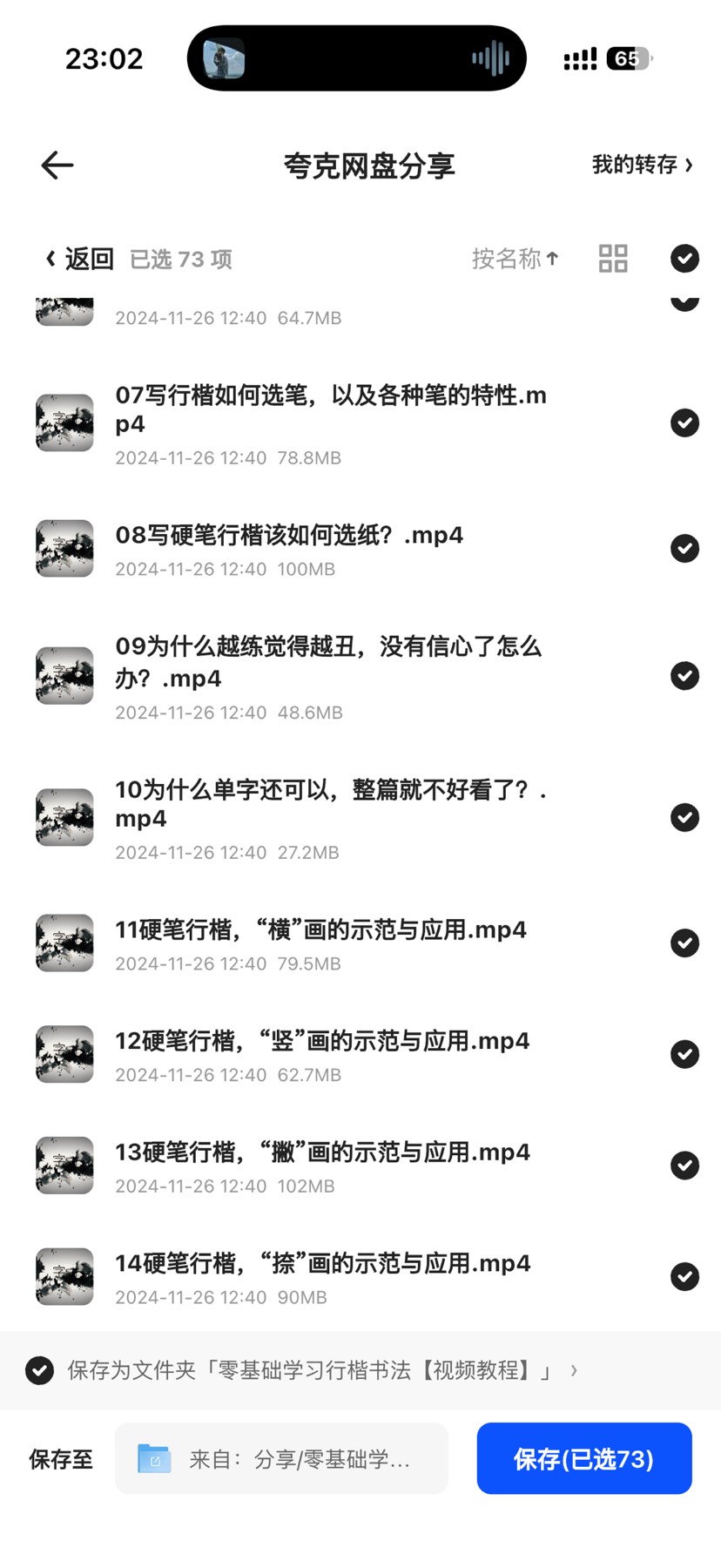This screenshot has height=1568, width=721.
Task: Uncheck the 07写行楷如何选笔 video
Action: pyautogui.click(x=684, y=422)
